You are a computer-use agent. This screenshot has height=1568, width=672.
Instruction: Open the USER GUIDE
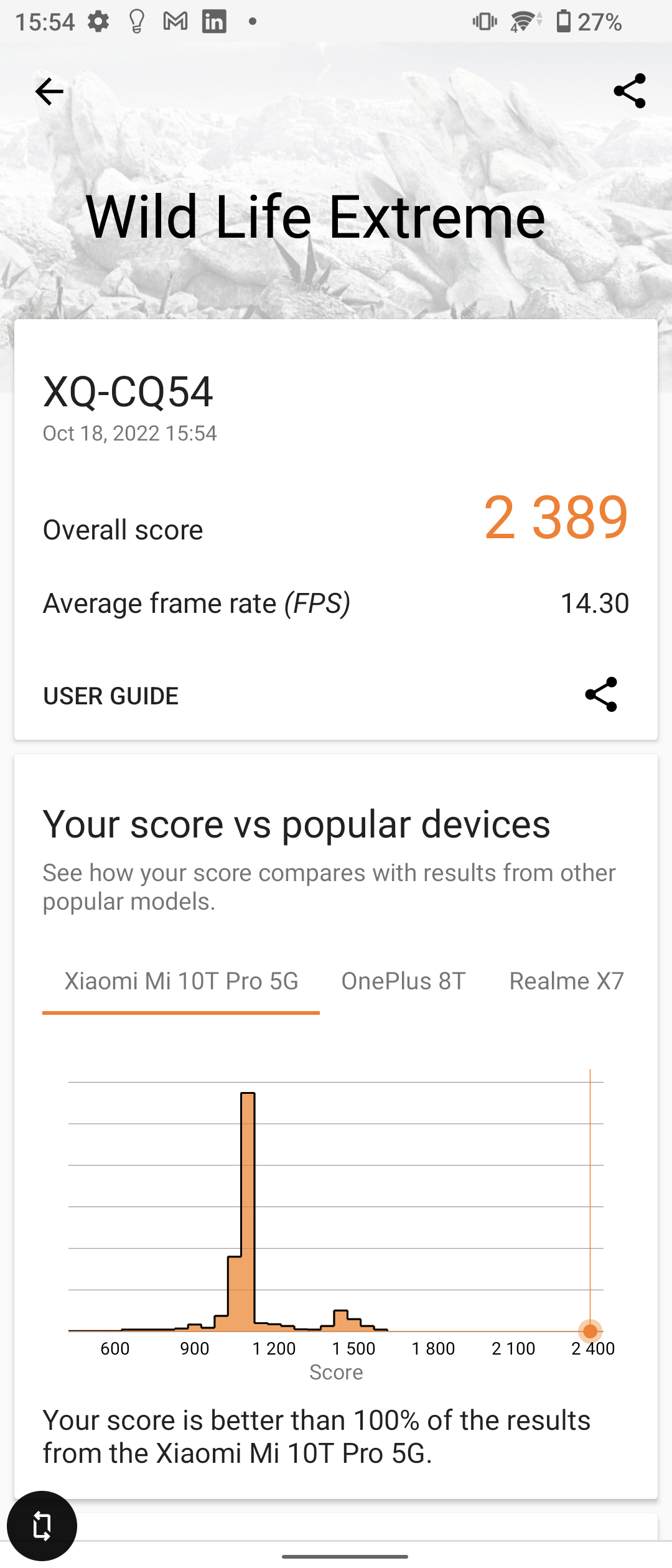coord(111,696)
